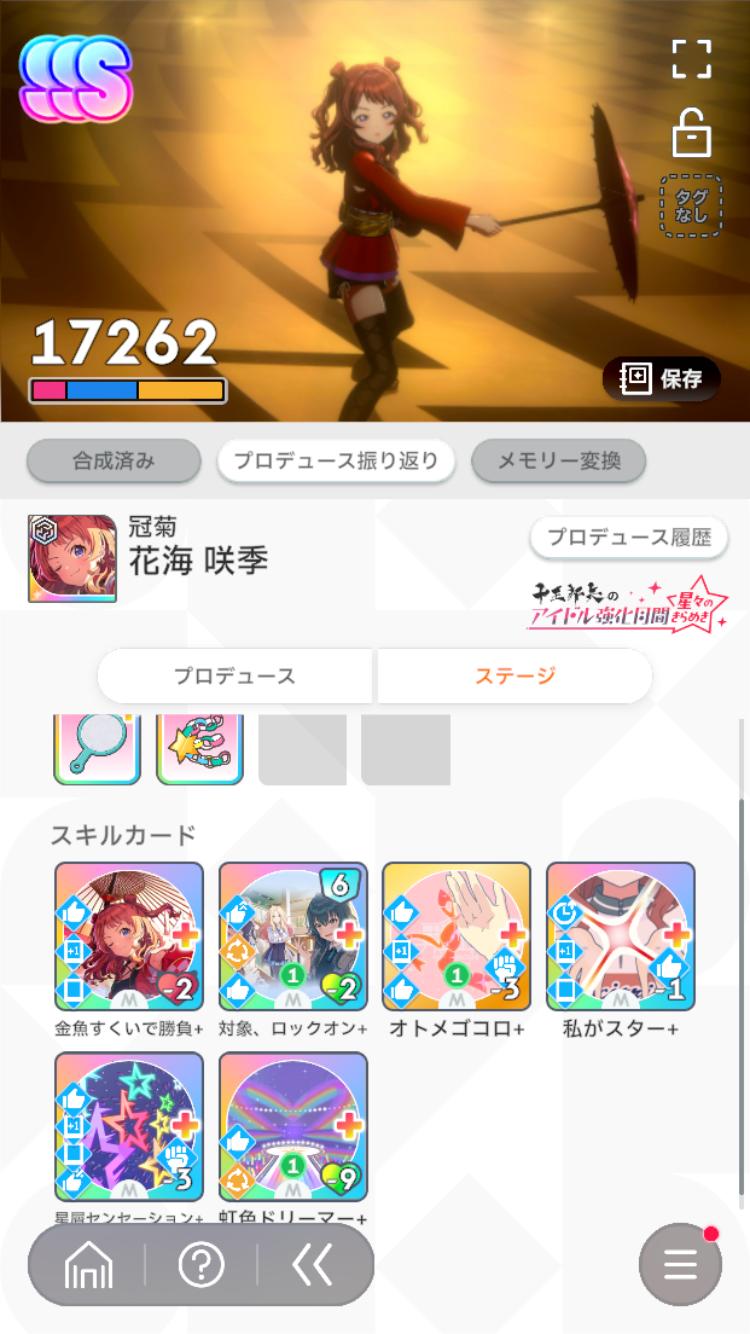This screenshot has width=750, height=1334.
Task: Open the 対象、ロックオン+ skill card
Action: [x=293, y=937]
